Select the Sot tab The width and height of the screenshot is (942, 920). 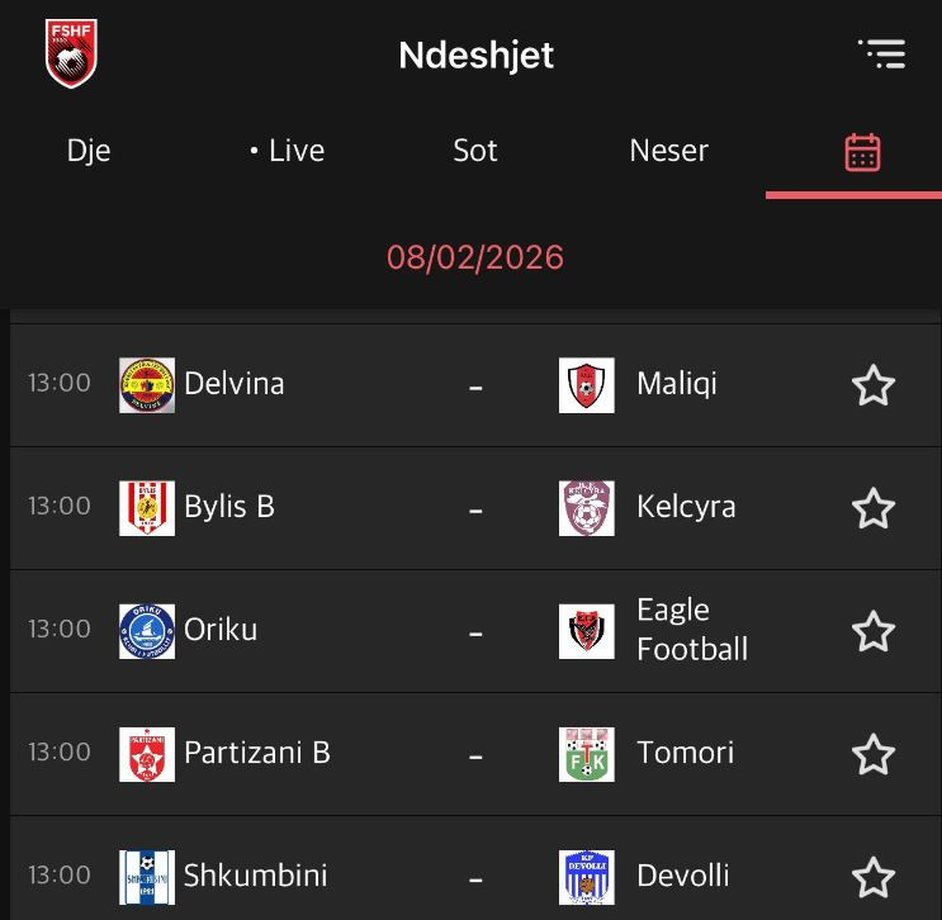point(475,151)
